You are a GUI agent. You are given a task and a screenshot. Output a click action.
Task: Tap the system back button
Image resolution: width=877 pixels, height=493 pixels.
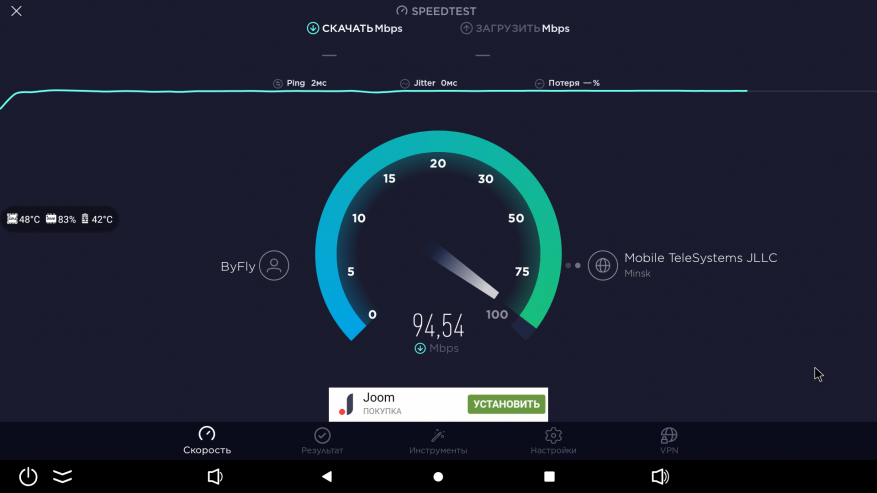pyautogui.click(x=327, y=477)
